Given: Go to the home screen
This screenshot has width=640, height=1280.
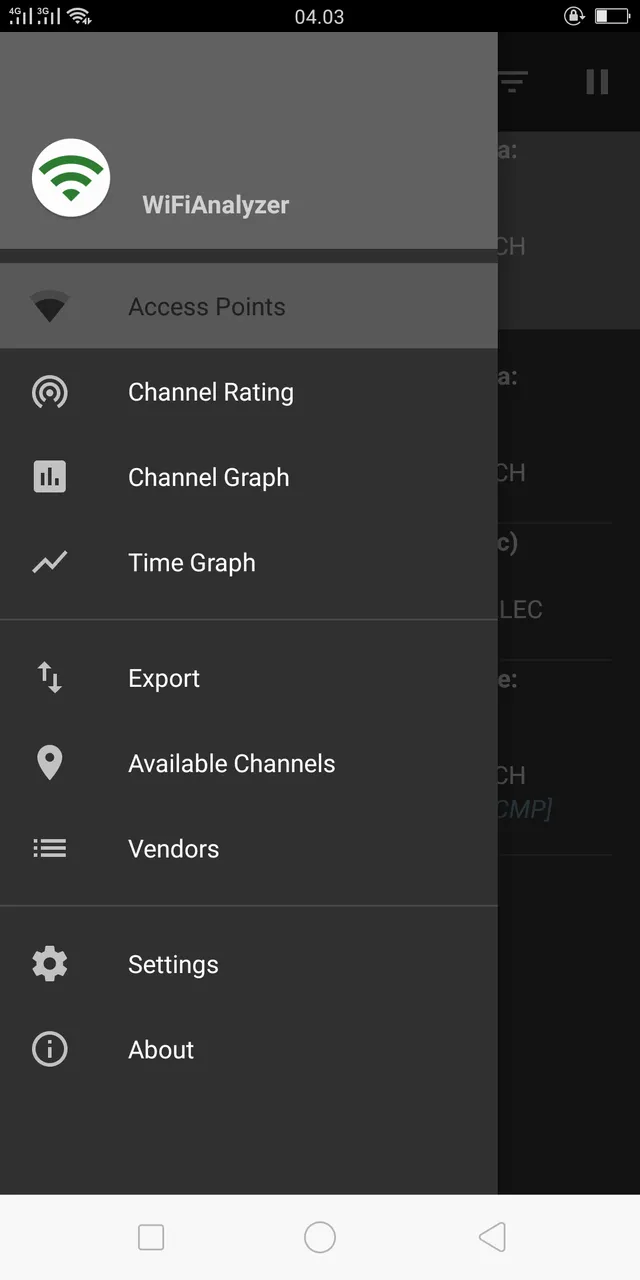Looking at the screenshot, I should point(320,1237).
